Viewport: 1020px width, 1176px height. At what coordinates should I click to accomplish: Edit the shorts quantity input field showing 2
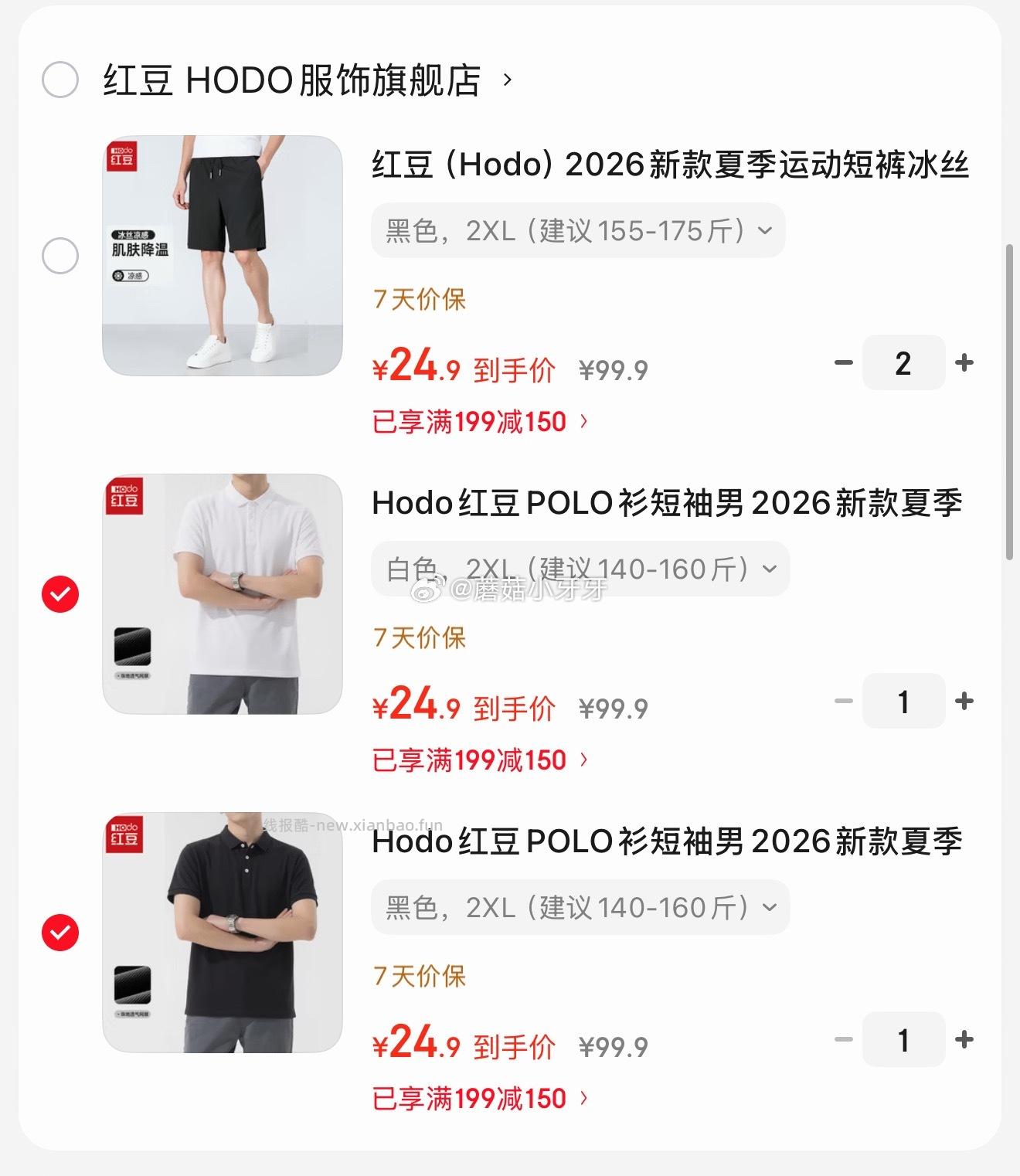coord(903,362)
